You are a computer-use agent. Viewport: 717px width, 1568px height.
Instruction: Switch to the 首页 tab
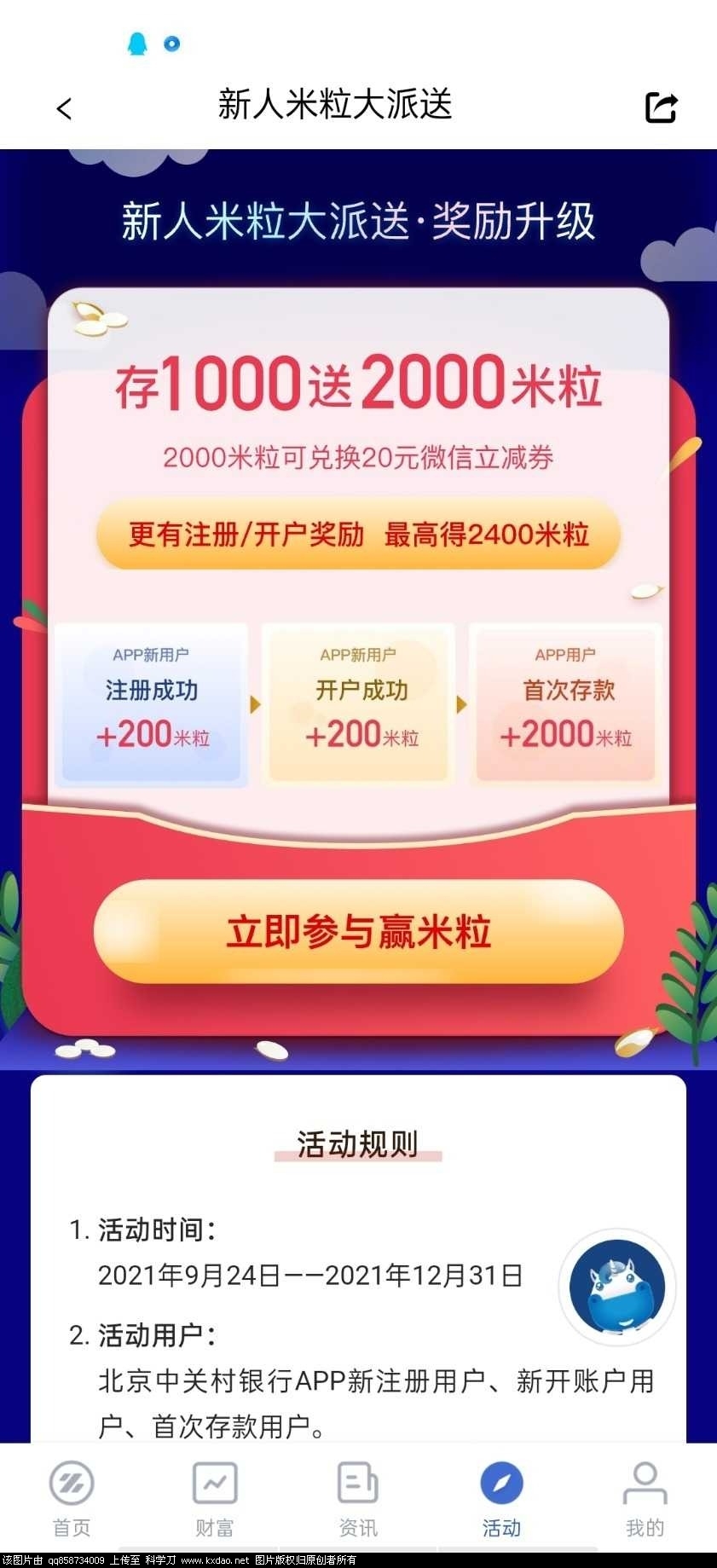72,1499
